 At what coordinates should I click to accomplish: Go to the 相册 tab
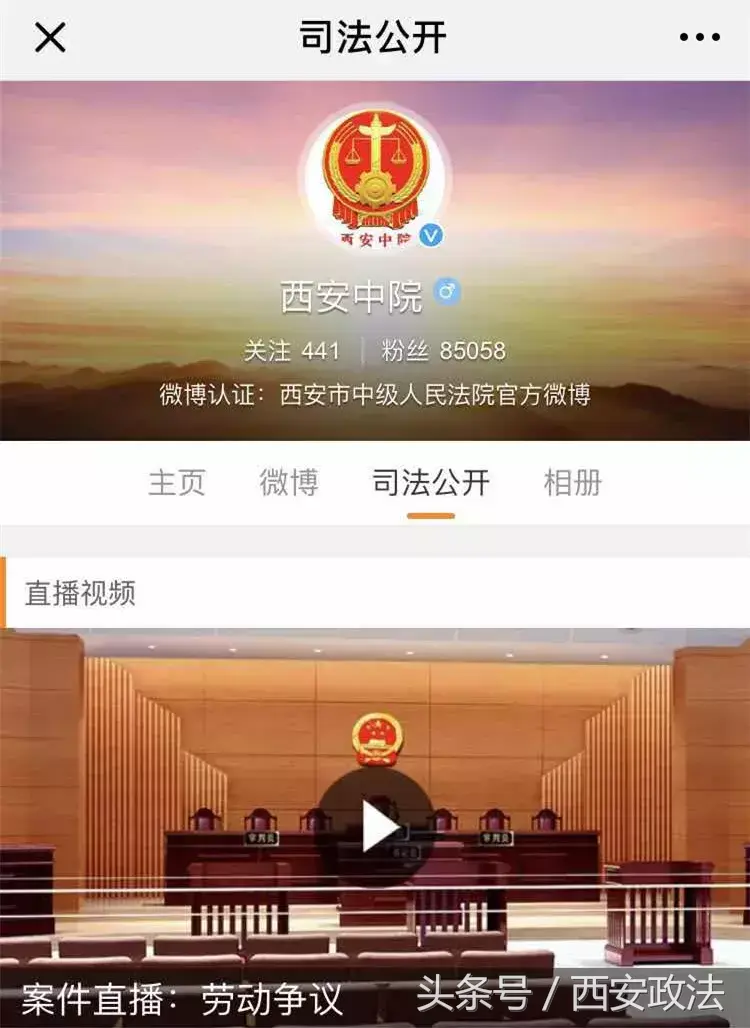click(573, 482)
